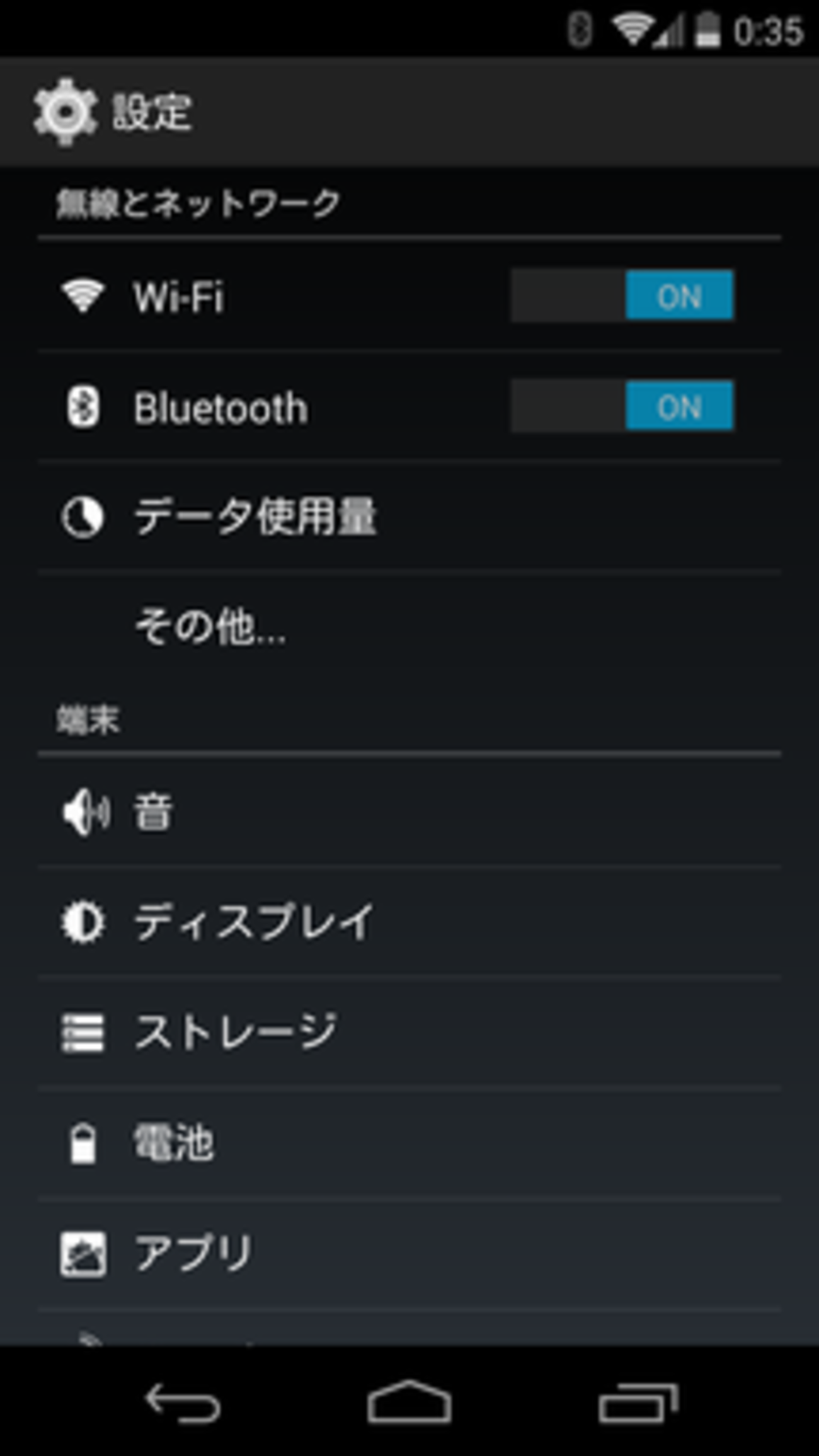Go to the home screen
The height and width of the screenshot is (1456, 819).
(x=409, y=1402)
